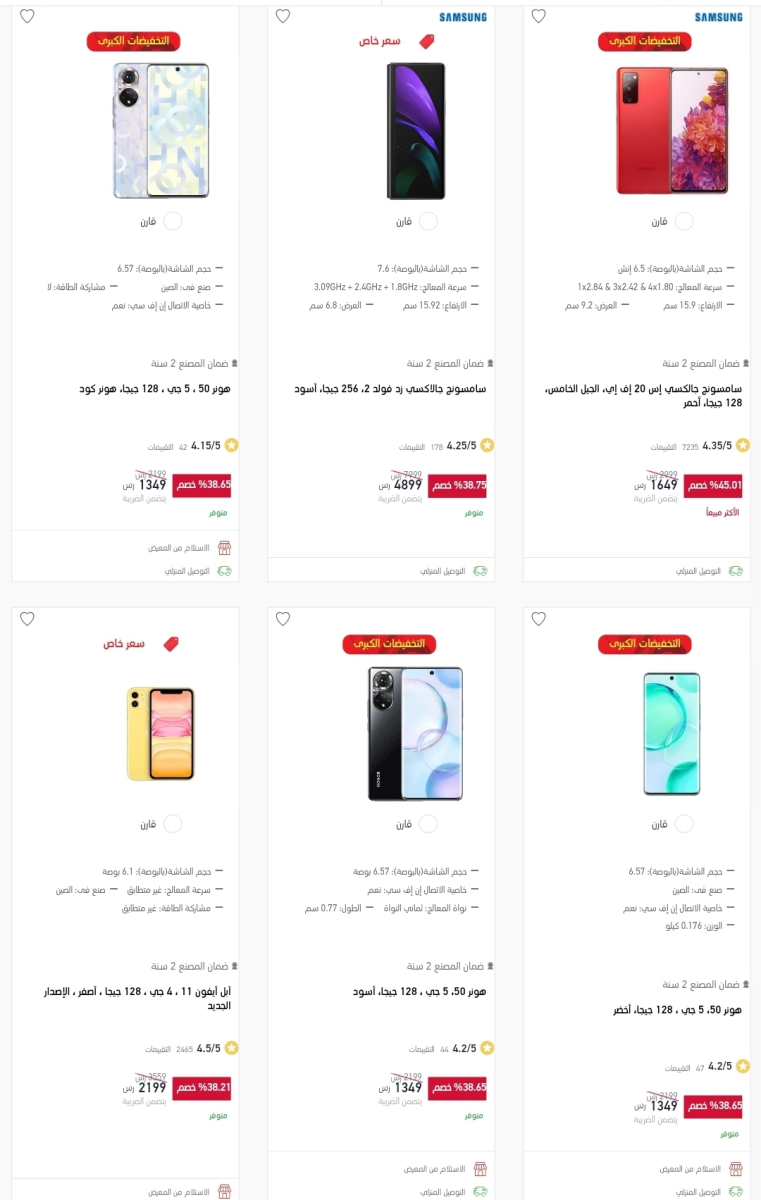
Task: Open Apple iPhone 11 yellow product image
Action: pos(160,734)
